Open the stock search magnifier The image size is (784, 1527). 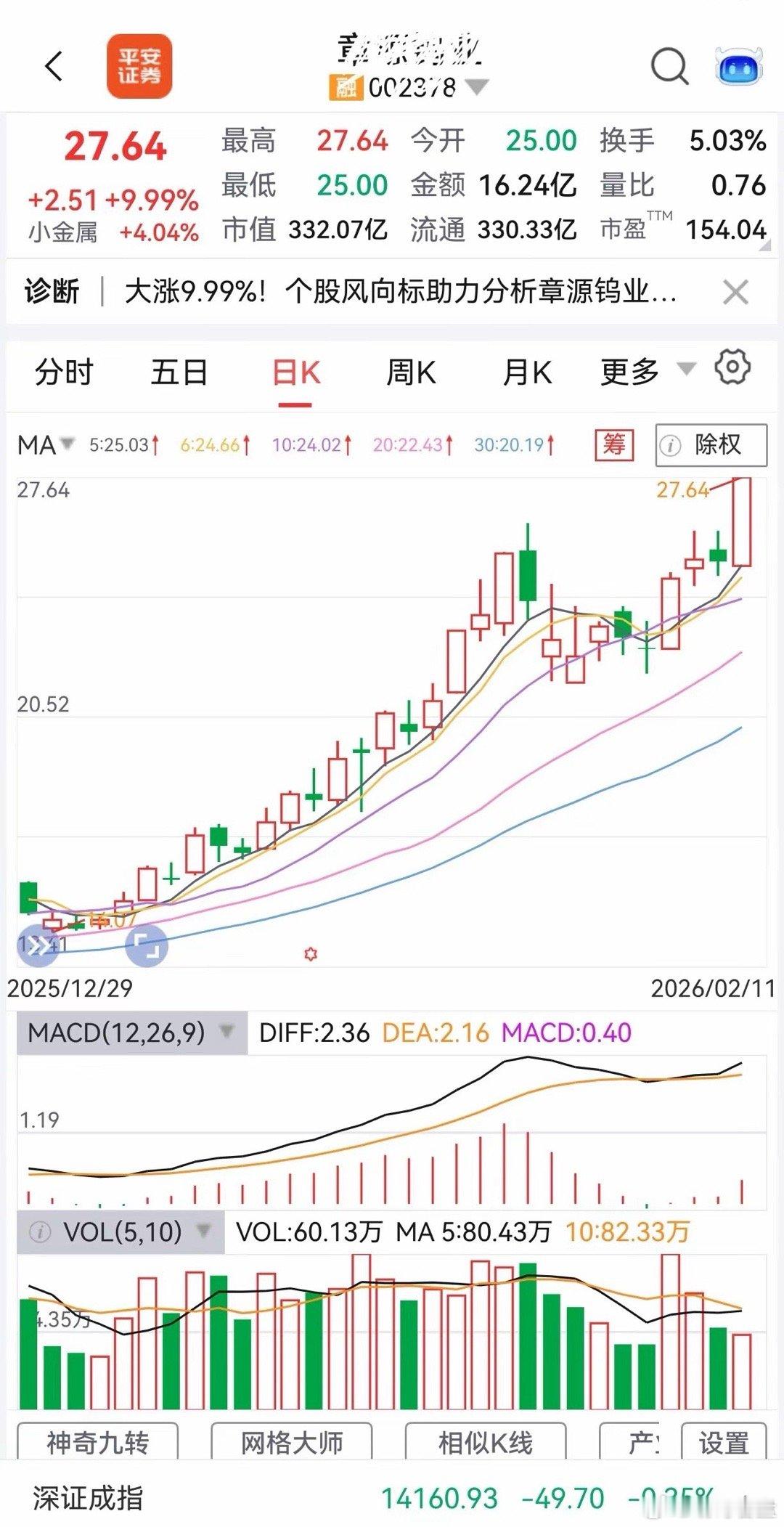click(x=669, y=67)
